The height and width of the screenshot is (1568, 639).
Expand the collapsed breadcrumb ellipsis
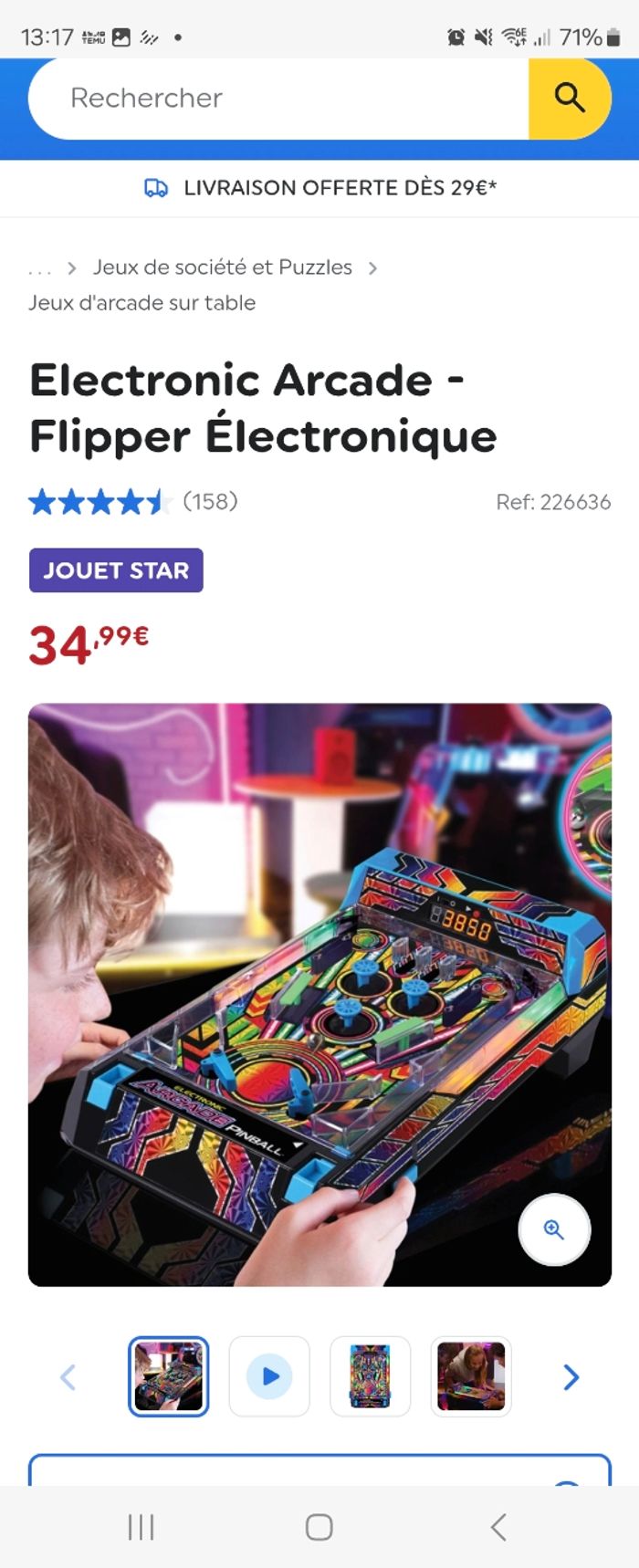(x=39, y=269)
